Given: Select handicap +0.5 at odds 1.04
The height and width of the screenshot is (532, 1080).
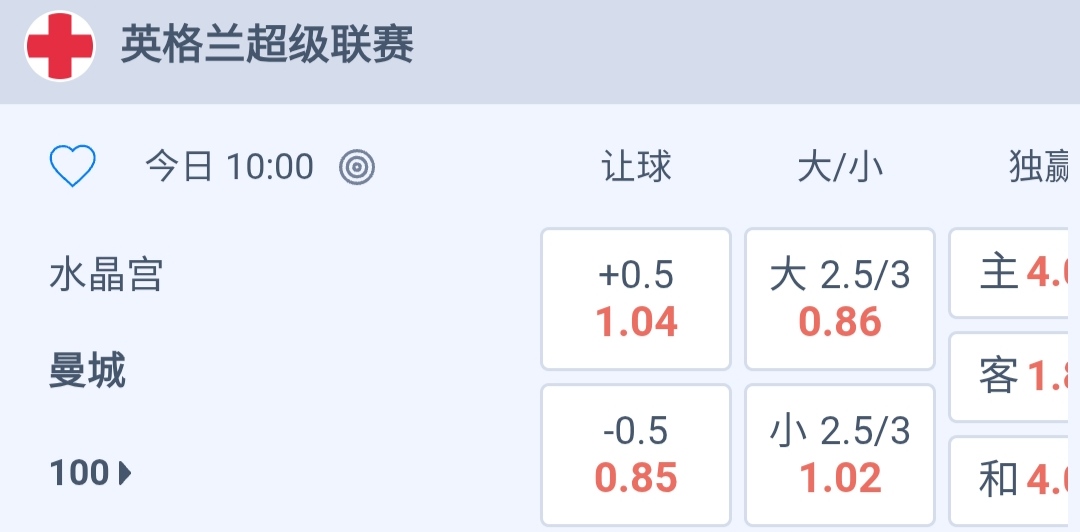Looking at the screenshot, I should coord(637,299).
